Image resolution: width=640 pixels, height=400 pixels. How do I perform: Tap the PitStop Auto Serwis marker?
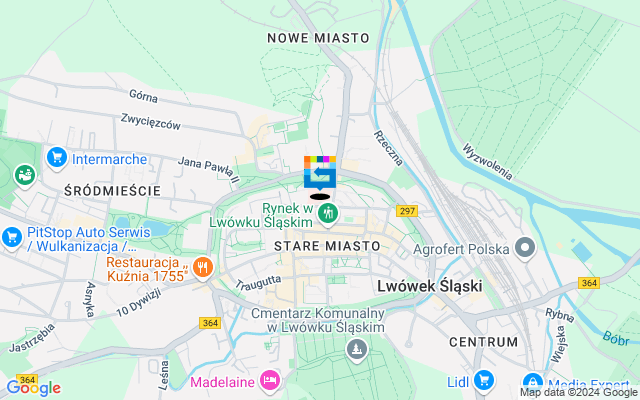(x=11, y=237)
